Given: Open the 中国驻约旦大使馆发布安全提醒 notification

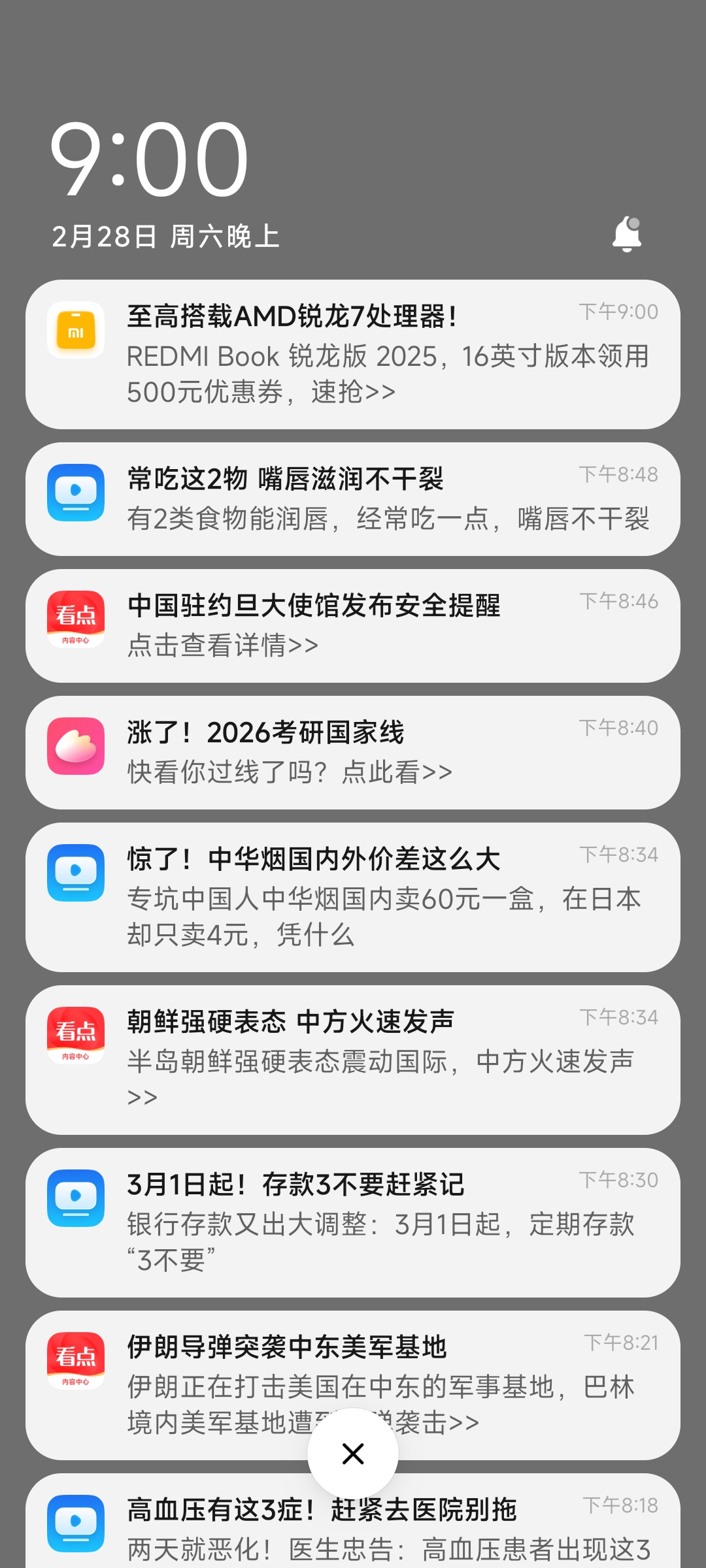Looking at the screenshot, I should click(x=353, y=626).
